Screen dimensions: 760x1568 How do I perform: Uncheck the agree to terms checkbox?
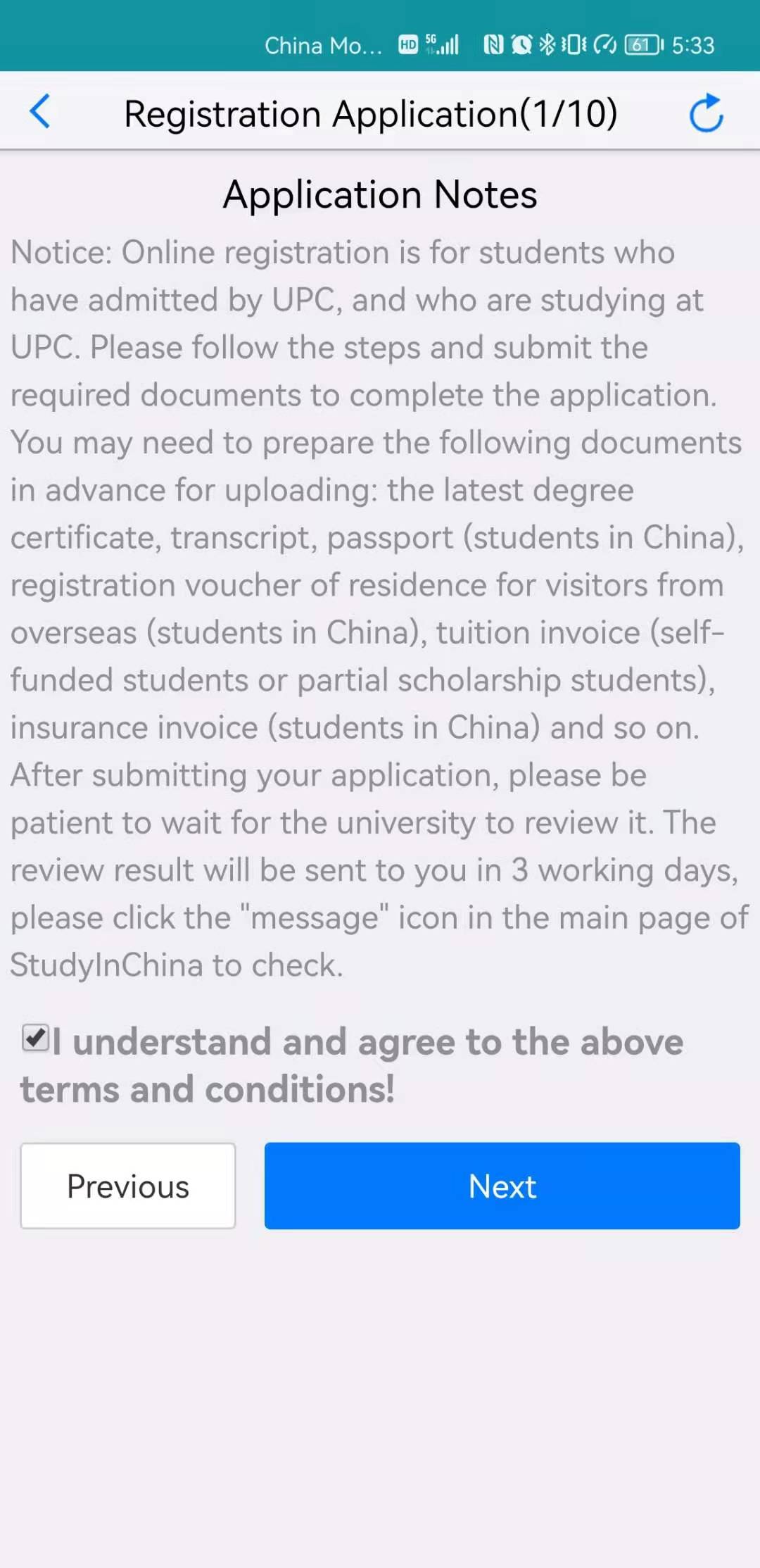coord(35,1038)
